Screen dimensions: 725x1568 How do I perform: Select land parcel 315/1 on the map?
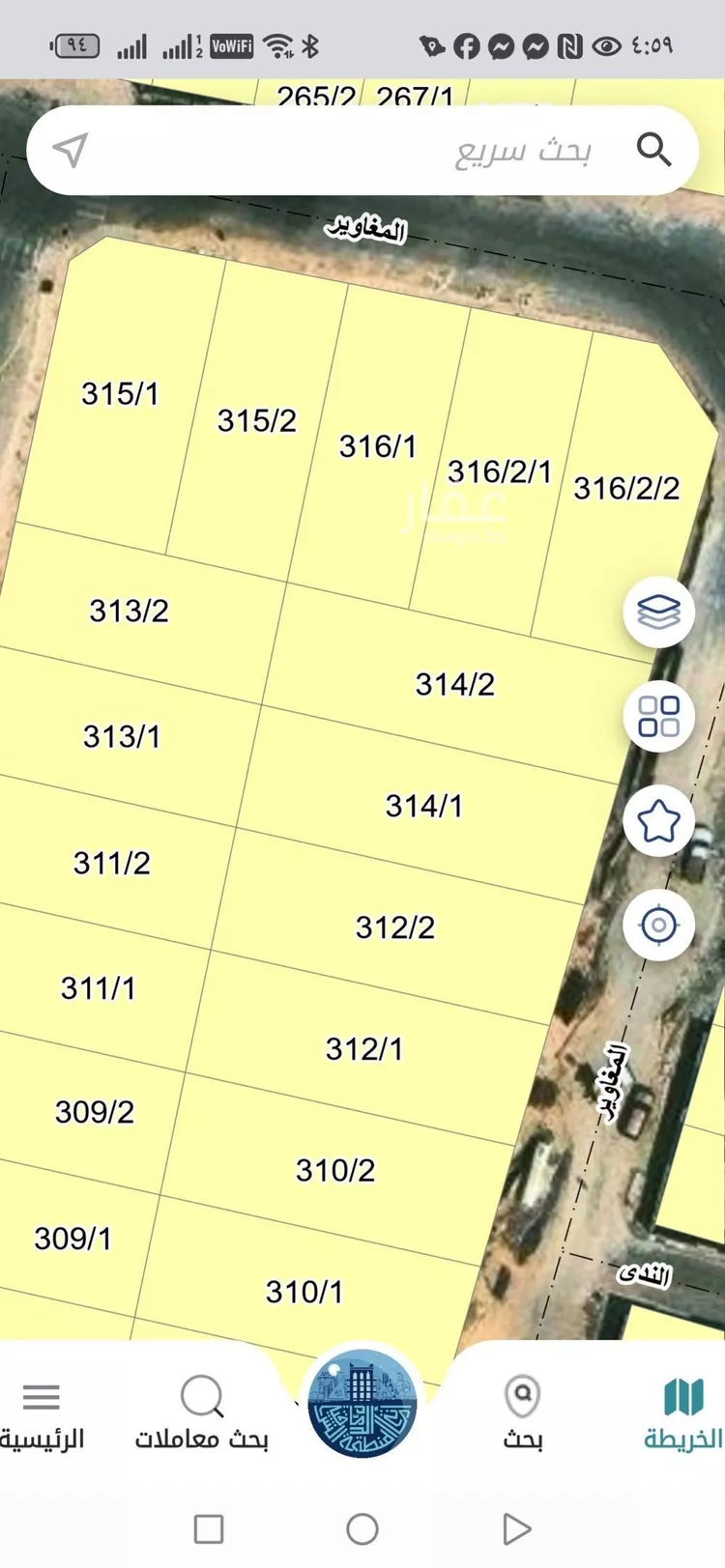coord(120,394)
